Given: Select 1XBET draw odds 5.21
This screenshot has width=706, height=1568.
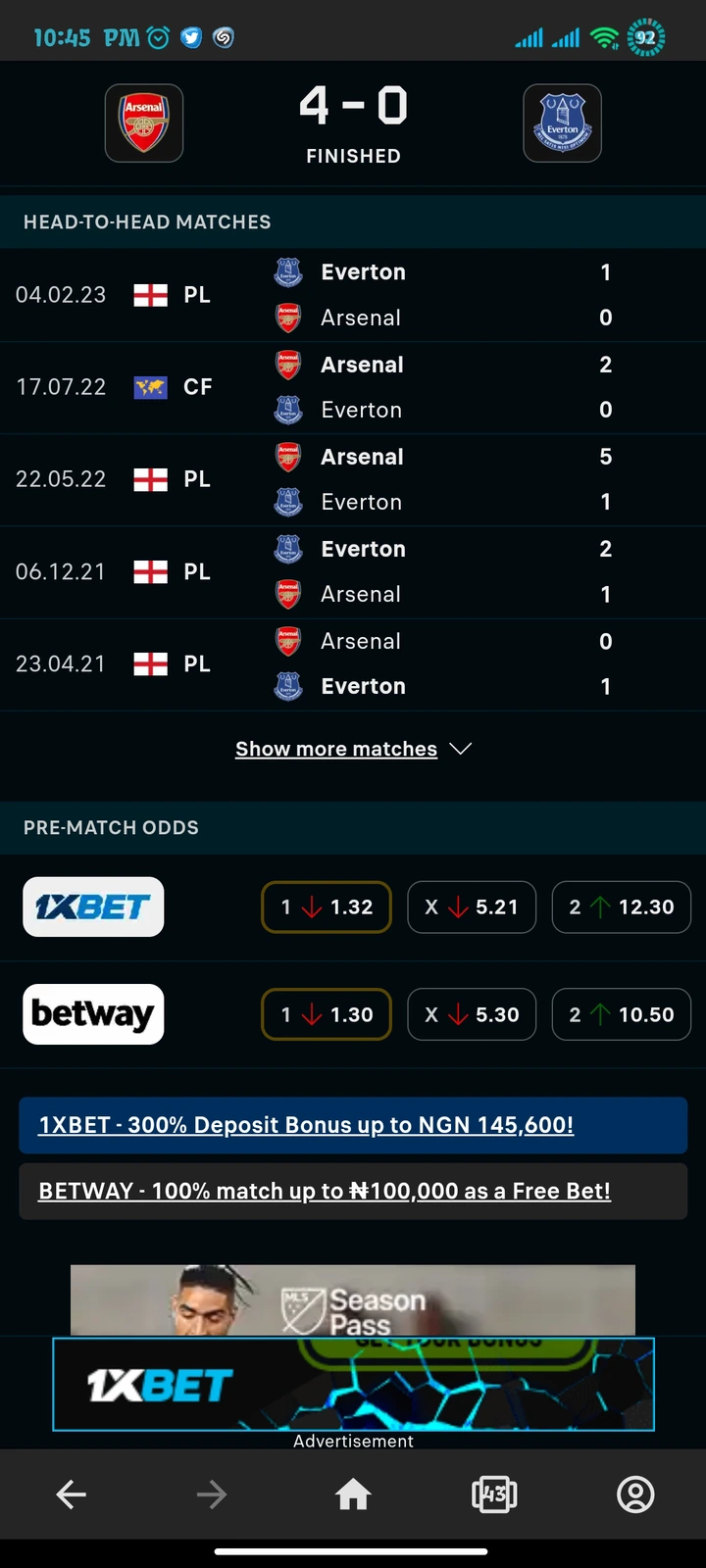Looking at the screenshot, I should tap(472, 906).
